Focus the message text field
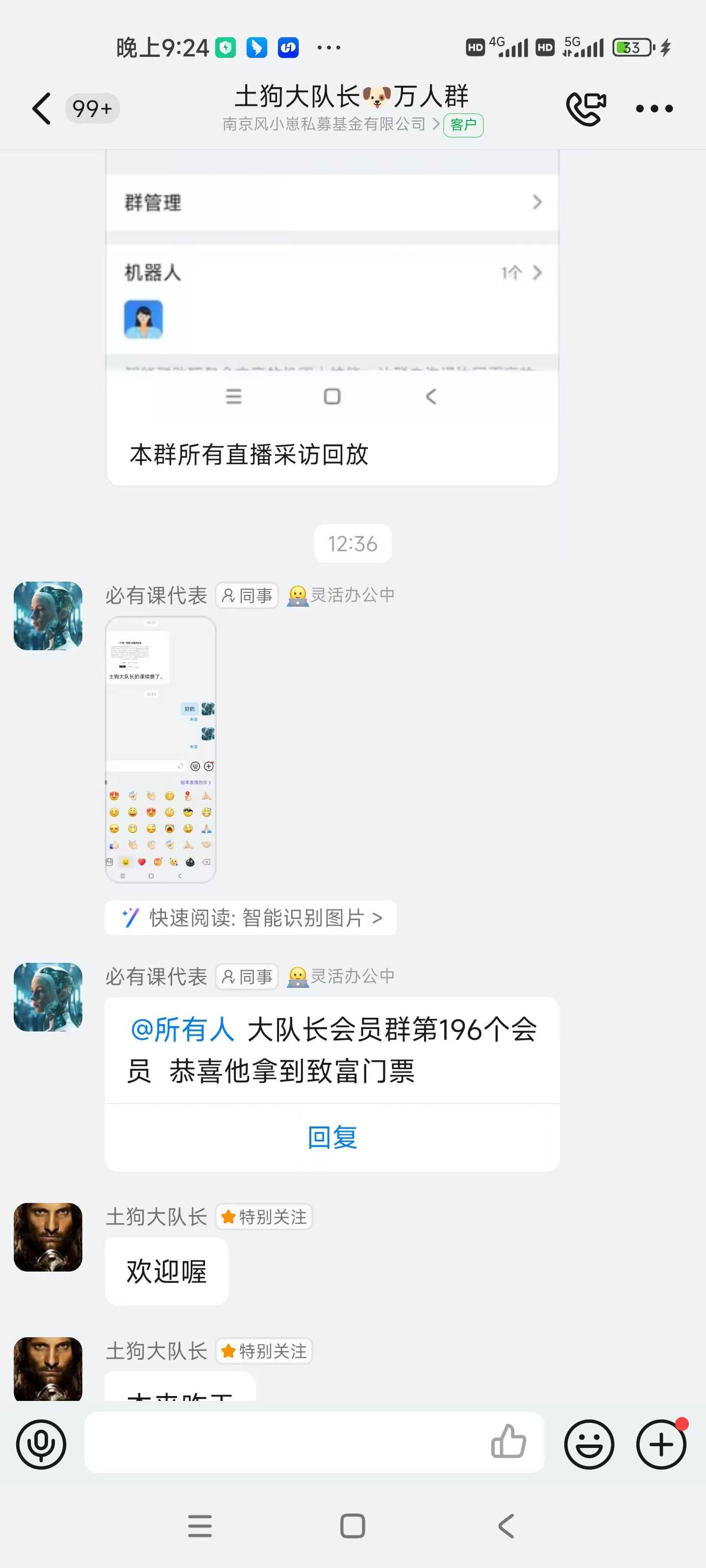Image resolution: width=706 pixels, height=1568 pixels. point(286,1443)
